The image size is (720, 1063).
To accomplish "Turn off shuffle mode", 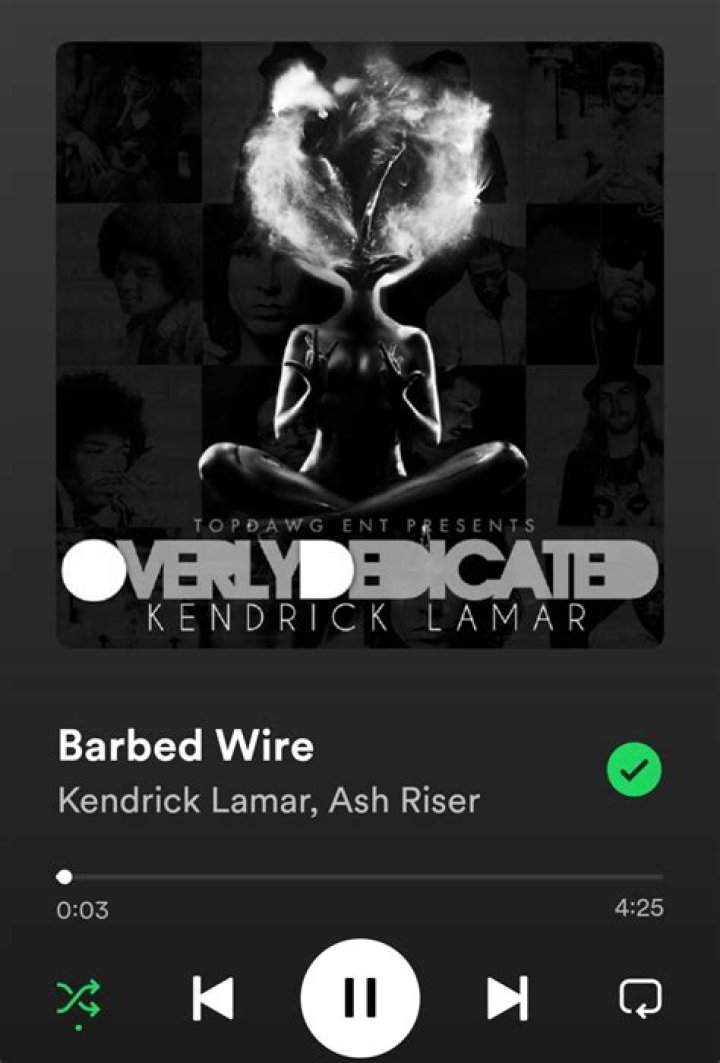I will tap(78, 999).
